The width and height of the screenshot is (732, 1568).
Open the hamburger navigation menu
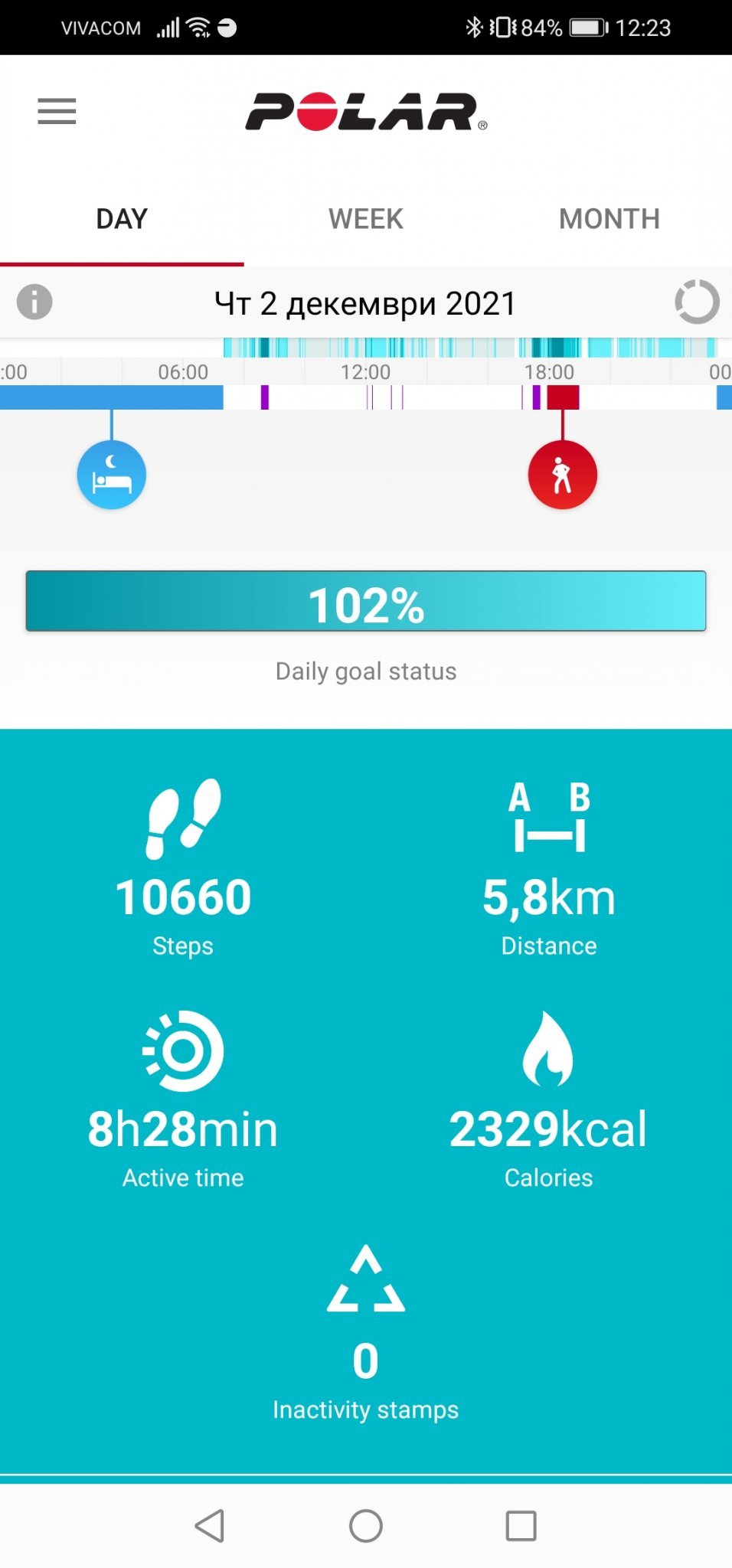tap(57, 112)
